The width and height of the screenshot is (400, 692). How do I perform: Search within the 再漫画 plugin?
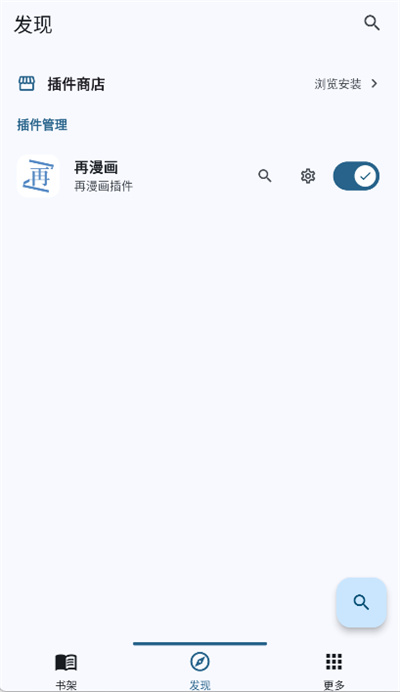point(265,176)
